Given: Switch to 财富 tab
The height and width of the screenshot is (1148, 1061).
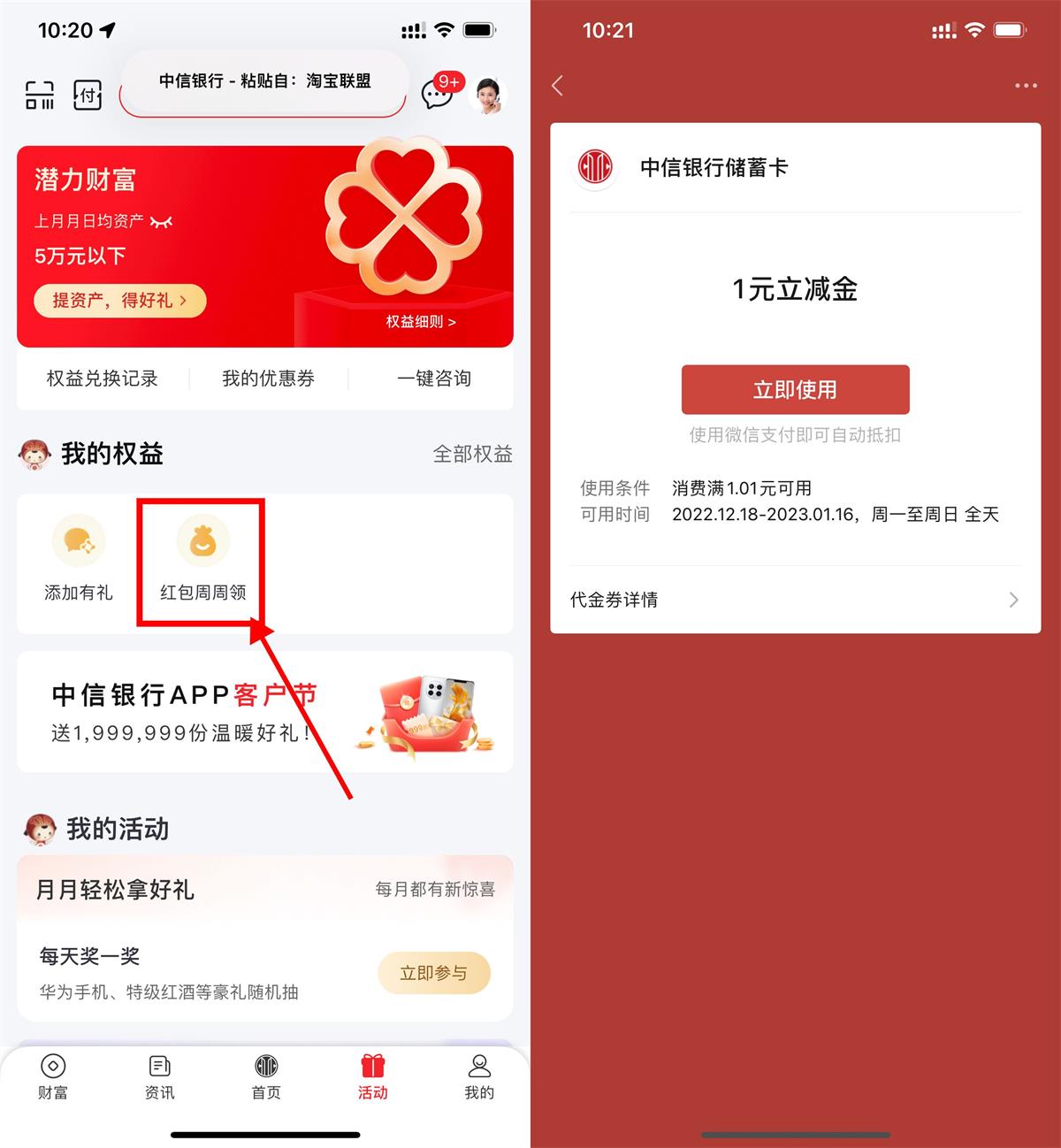Looking at the screenshot, I should pyautogui.click(x=53, y=1076).
